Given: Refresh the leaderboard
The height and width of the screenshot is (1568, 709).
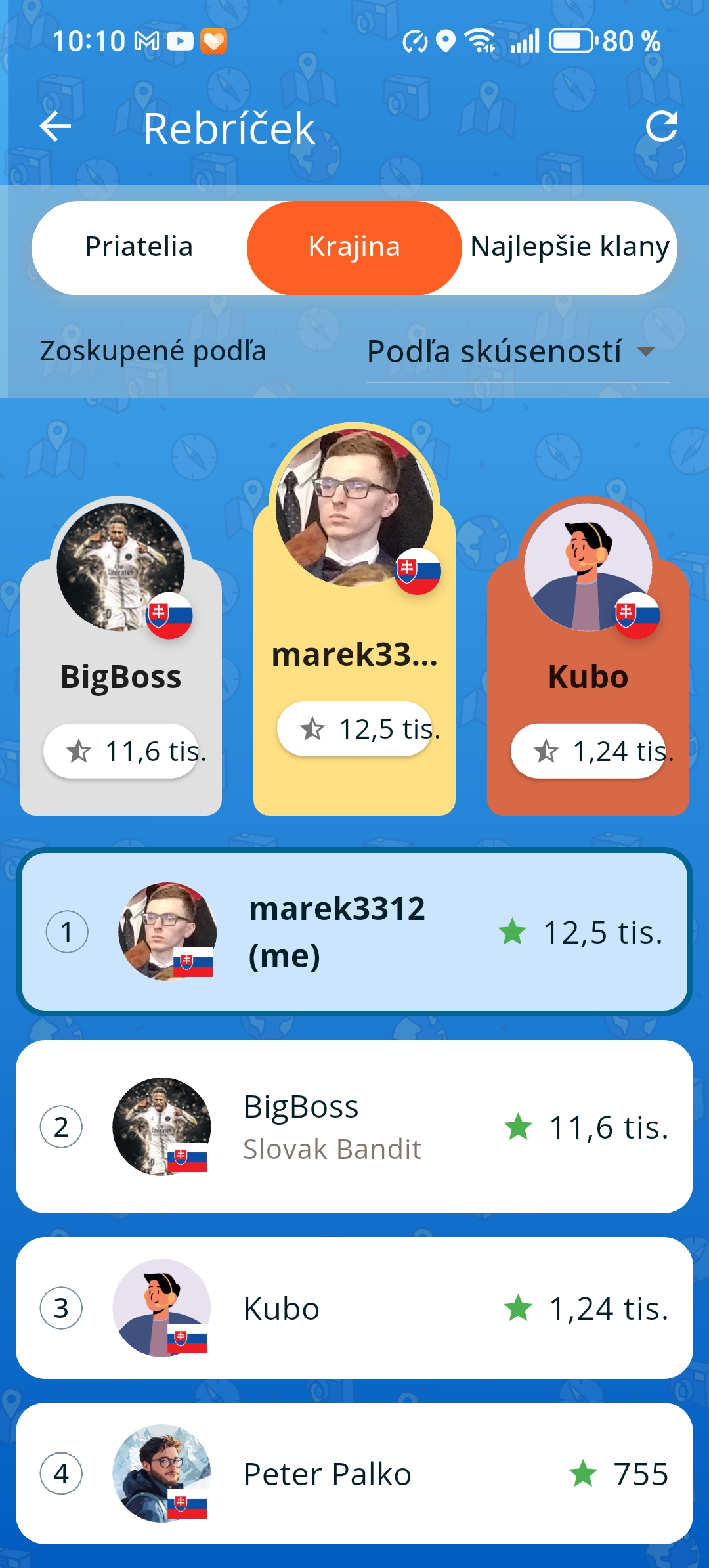Looking at the screenshot, I should coord(661,127).
